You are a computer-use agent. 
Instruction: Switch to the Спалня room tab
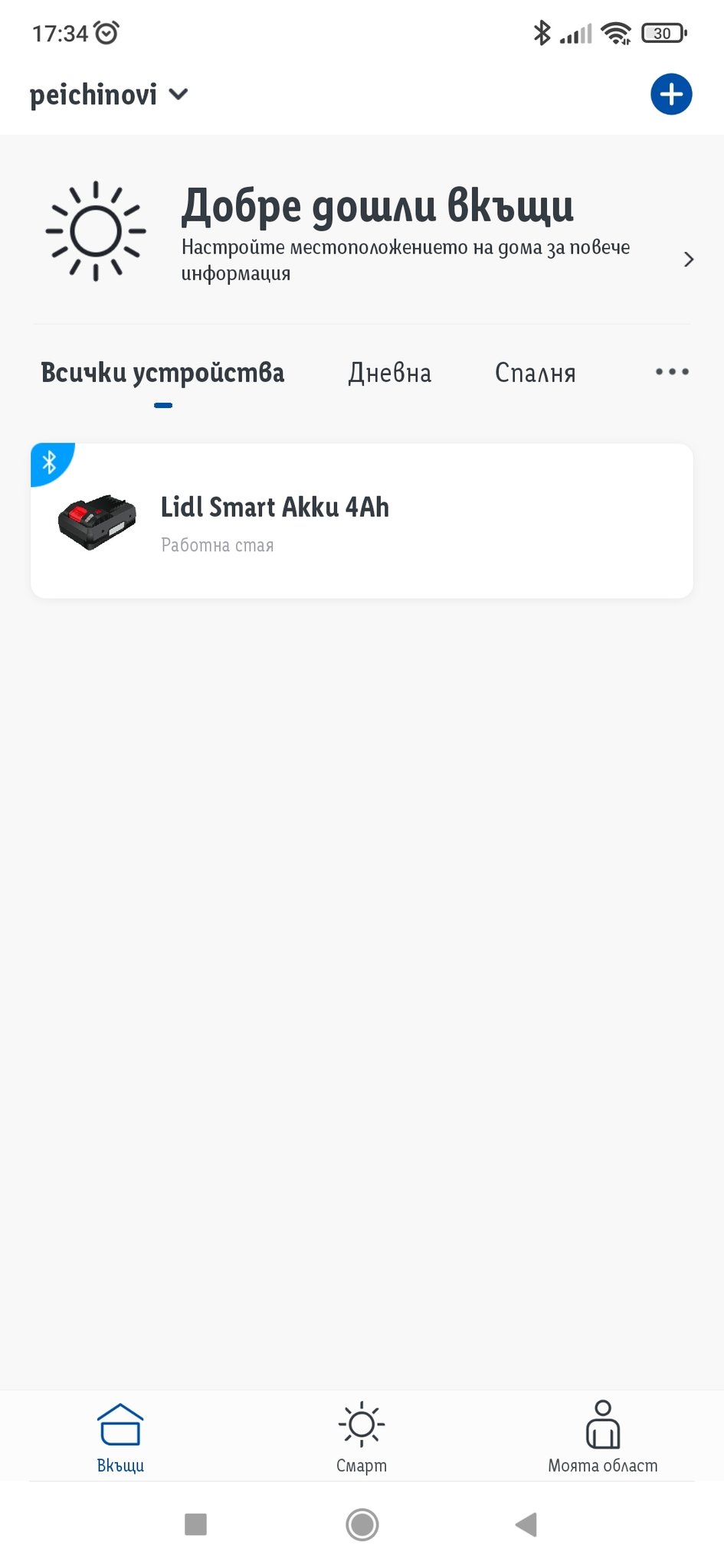535,373
